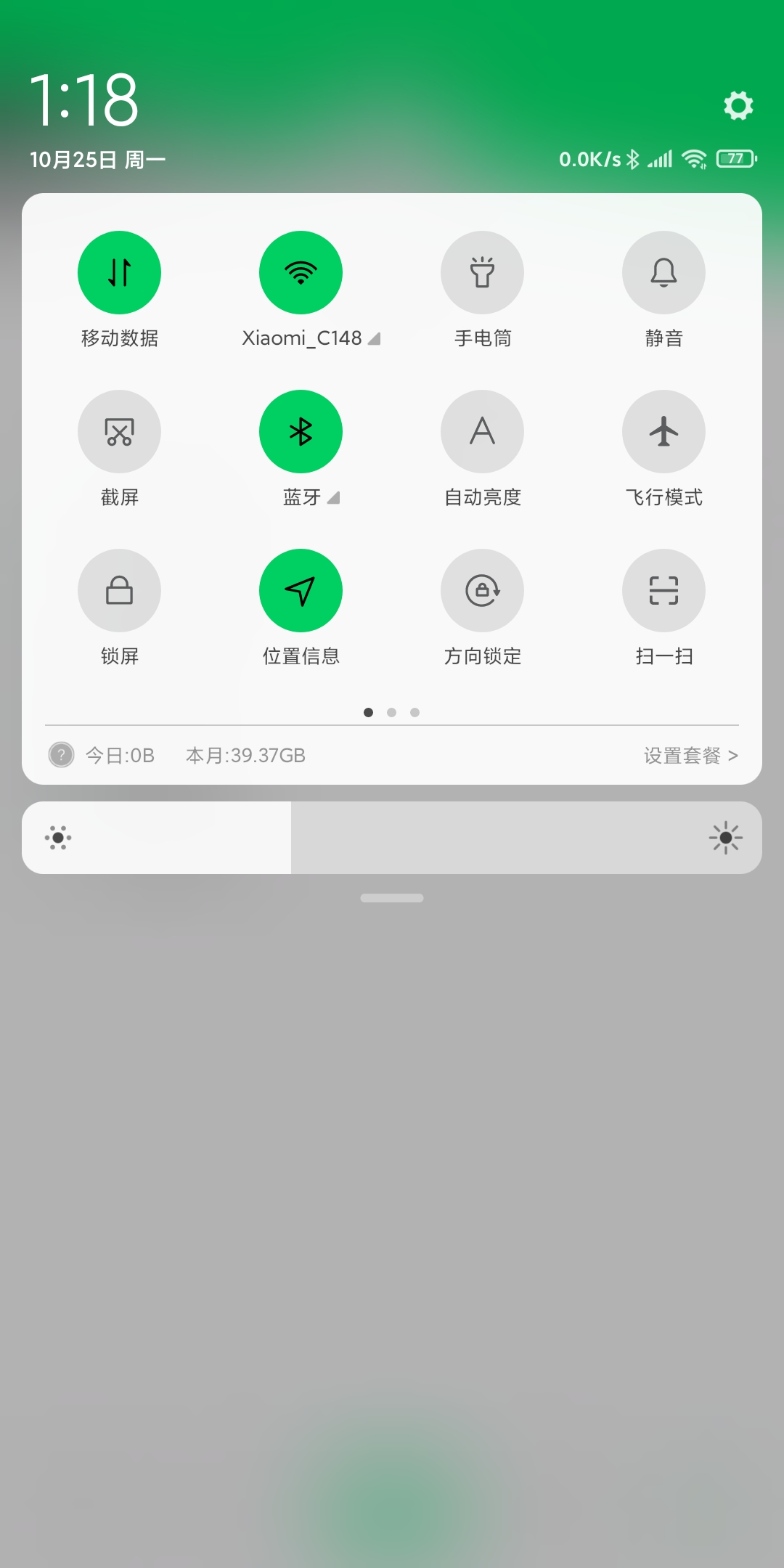Image resolution: width=784 pixels, height=1568 pixels.
Task: Open 设置套餐 data plan settings
Action: point(690,756)
